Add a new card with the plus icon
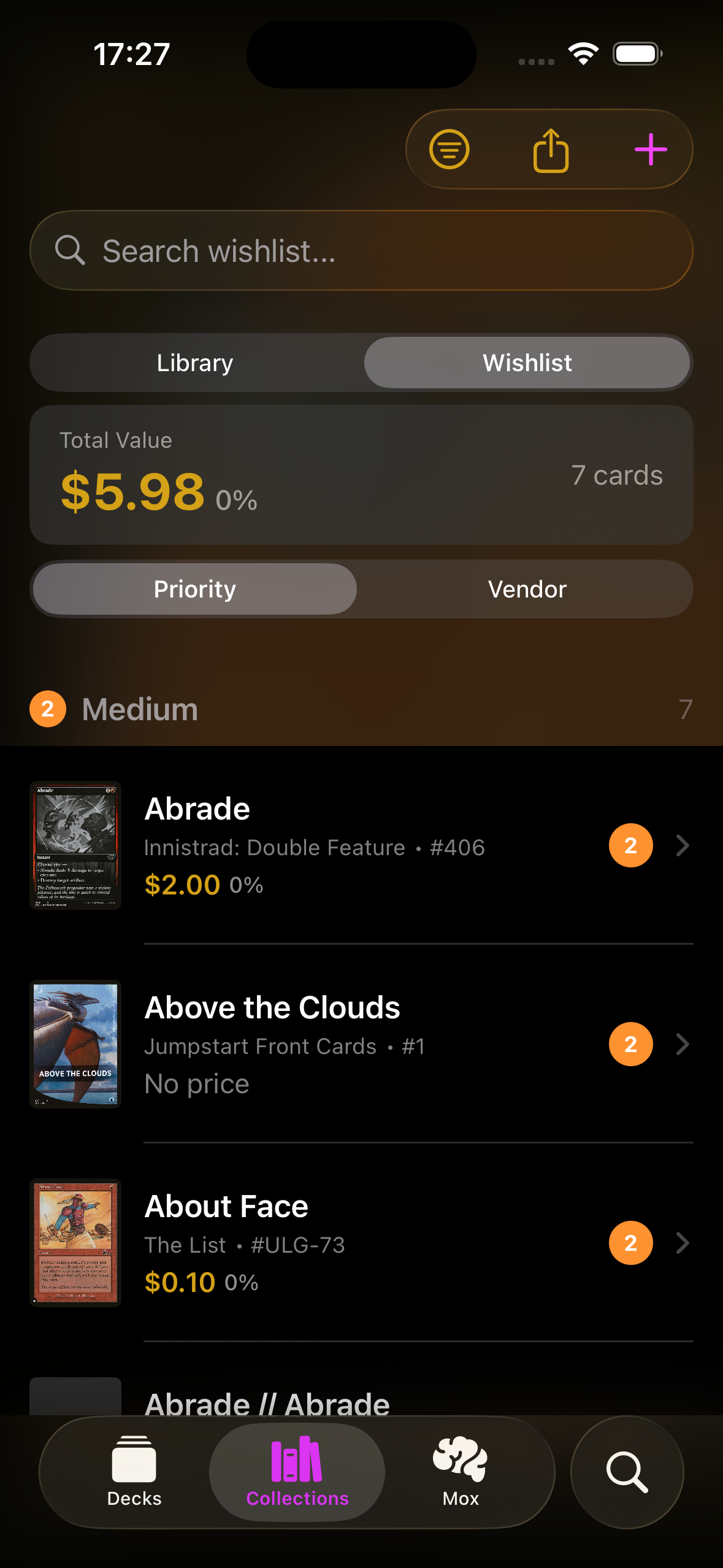The height and width of the screenshot is (1568, 723). click(651, 149)
